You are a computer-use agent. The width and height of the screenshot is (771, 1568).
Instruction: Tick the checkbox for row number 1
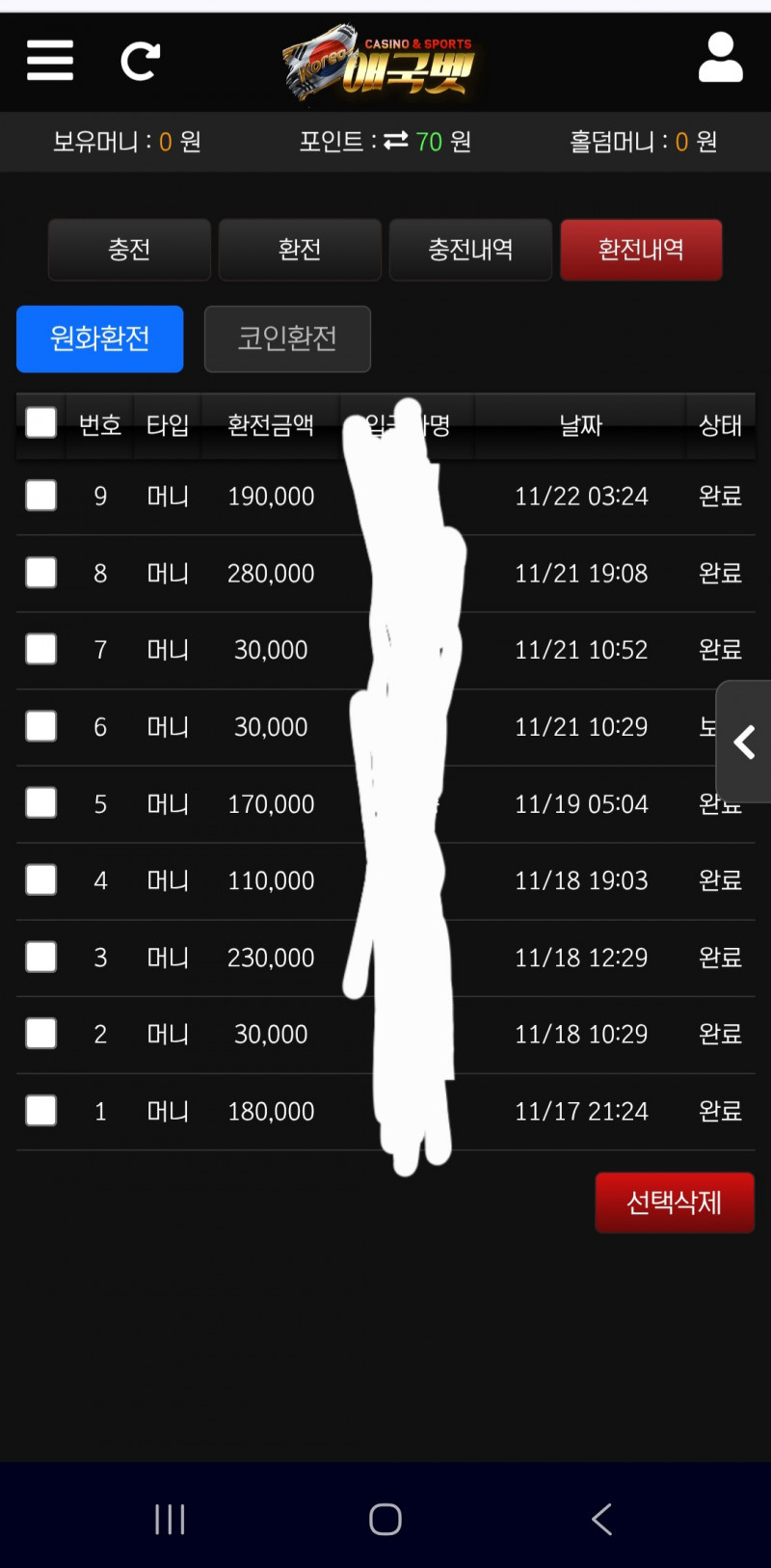click(40, 1110)
